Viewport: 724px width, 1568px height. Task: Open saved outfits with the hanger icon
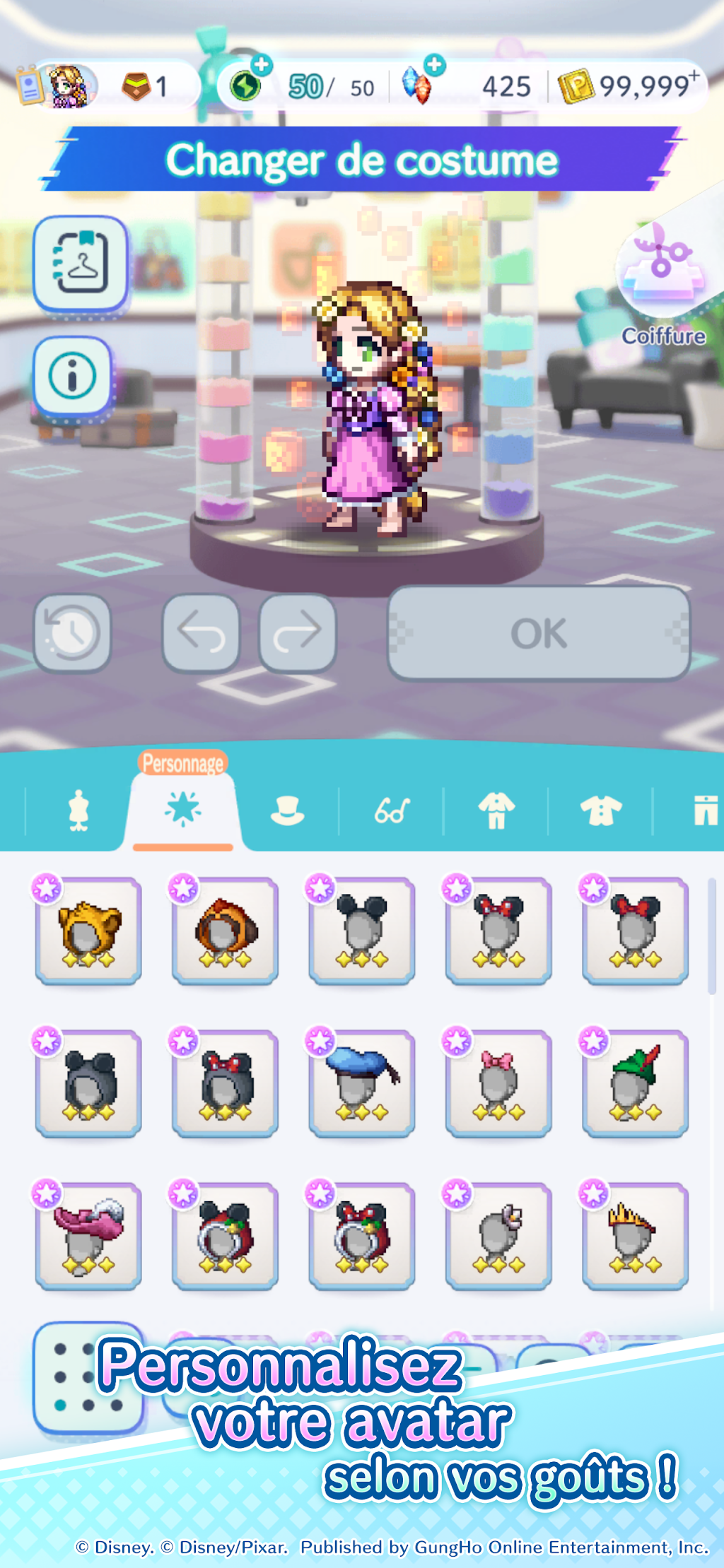(x=81, y=264)
